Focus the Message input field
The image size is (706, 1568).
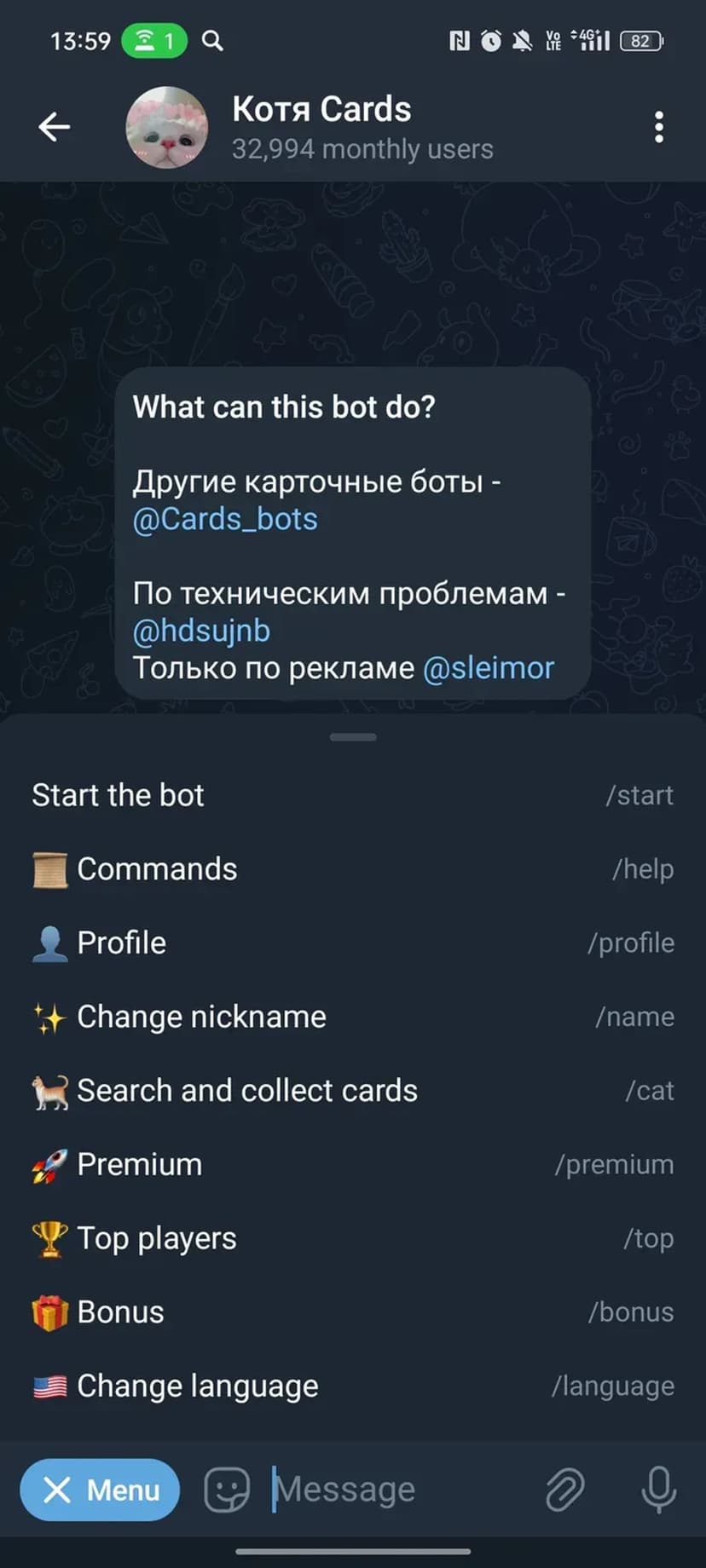pos(392,1490)
